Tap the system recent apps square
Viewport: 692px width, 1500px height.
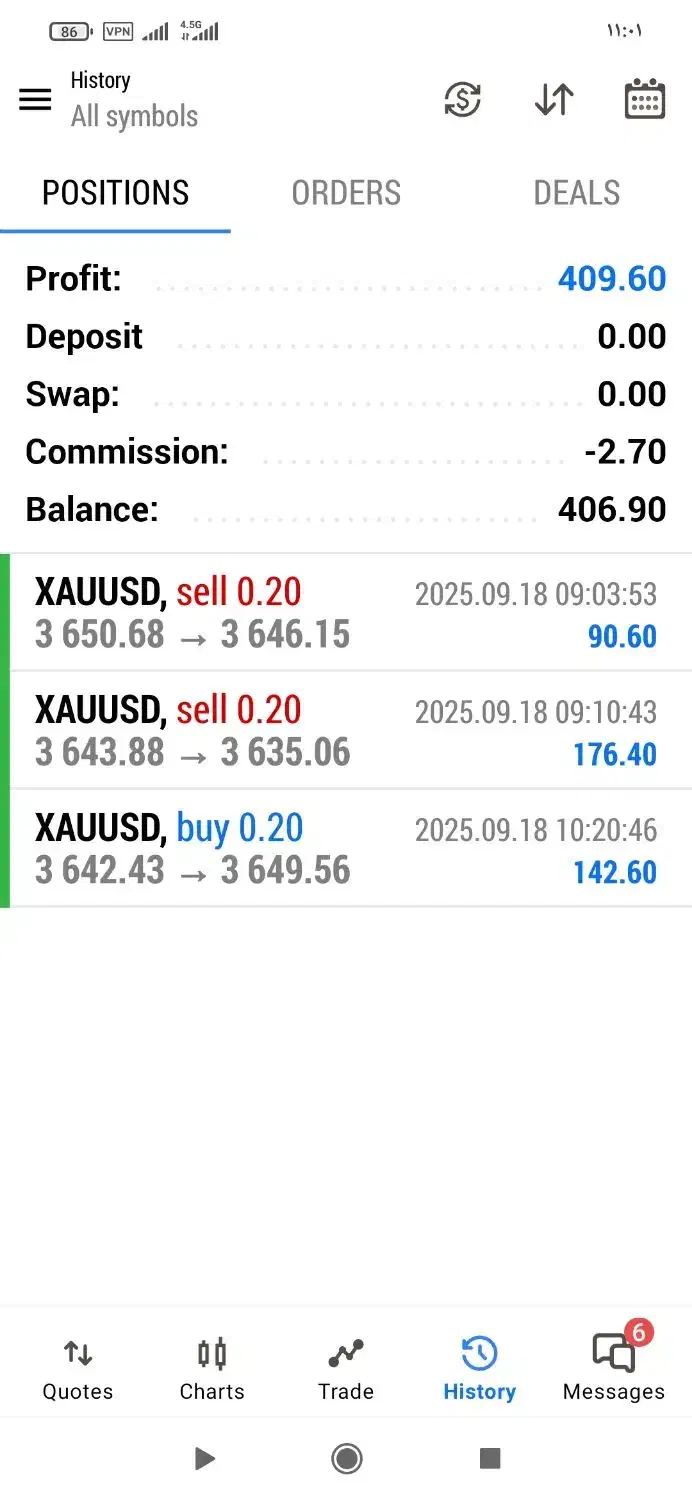pos(489,1459)
